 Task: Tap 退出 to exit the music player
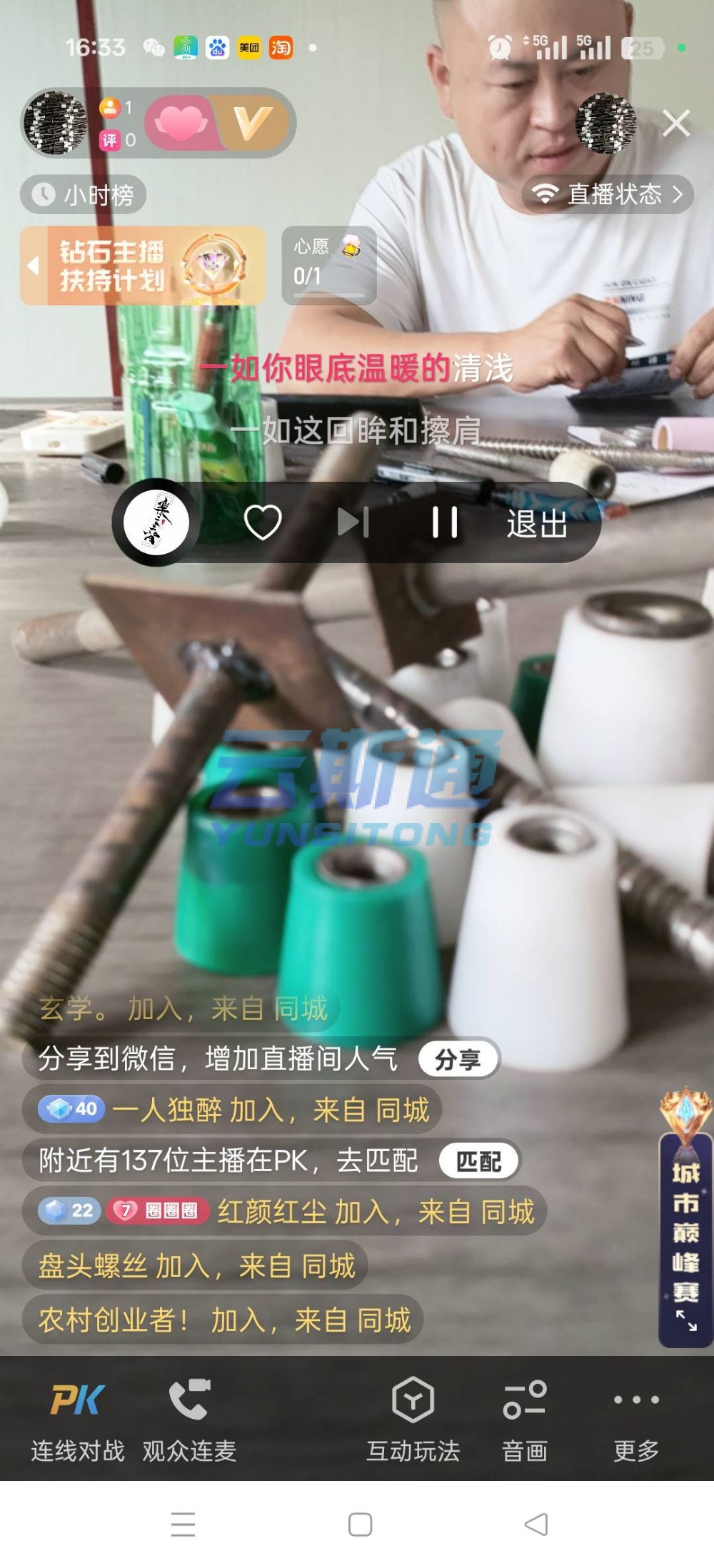(537, 523)
